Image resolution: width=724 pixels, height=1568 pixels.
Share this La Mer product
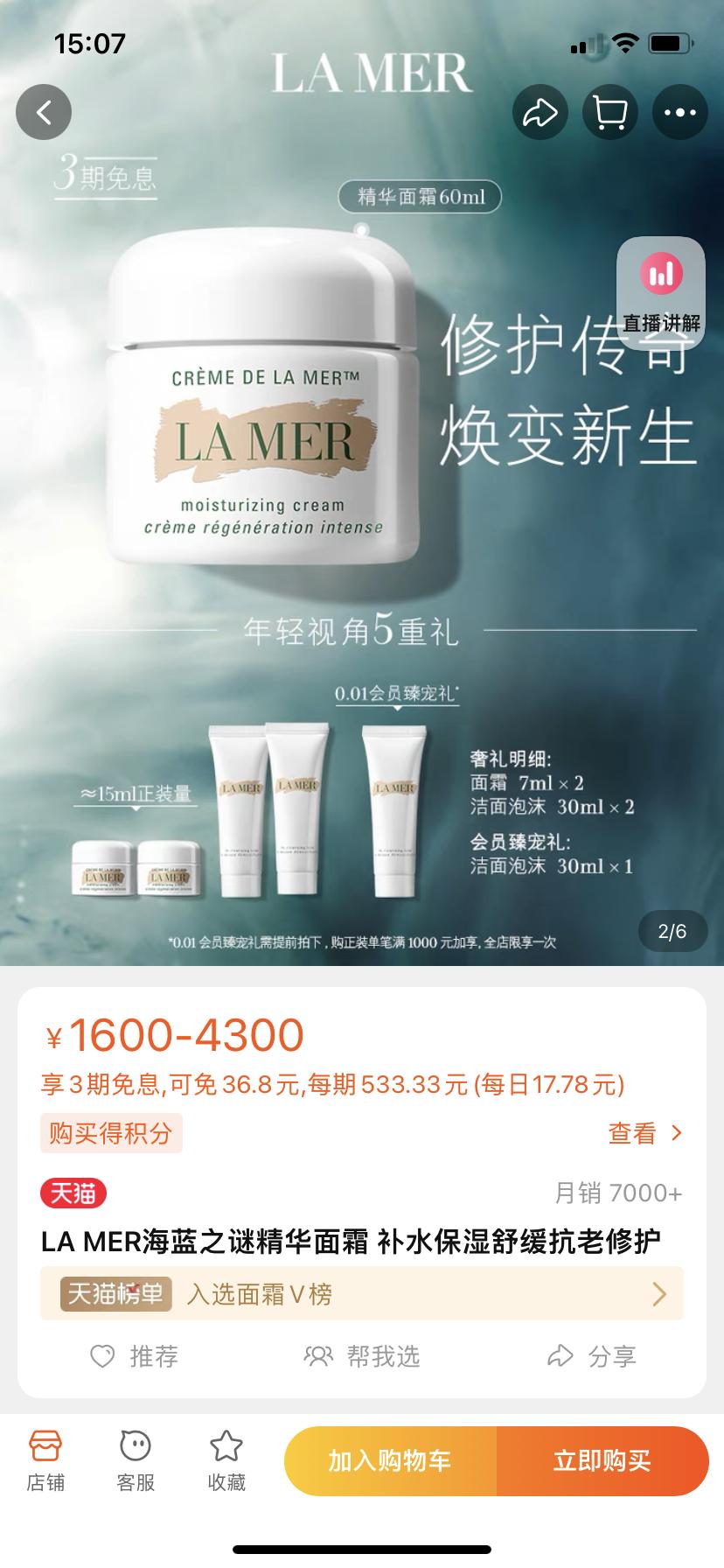click(x=540, y=112)
